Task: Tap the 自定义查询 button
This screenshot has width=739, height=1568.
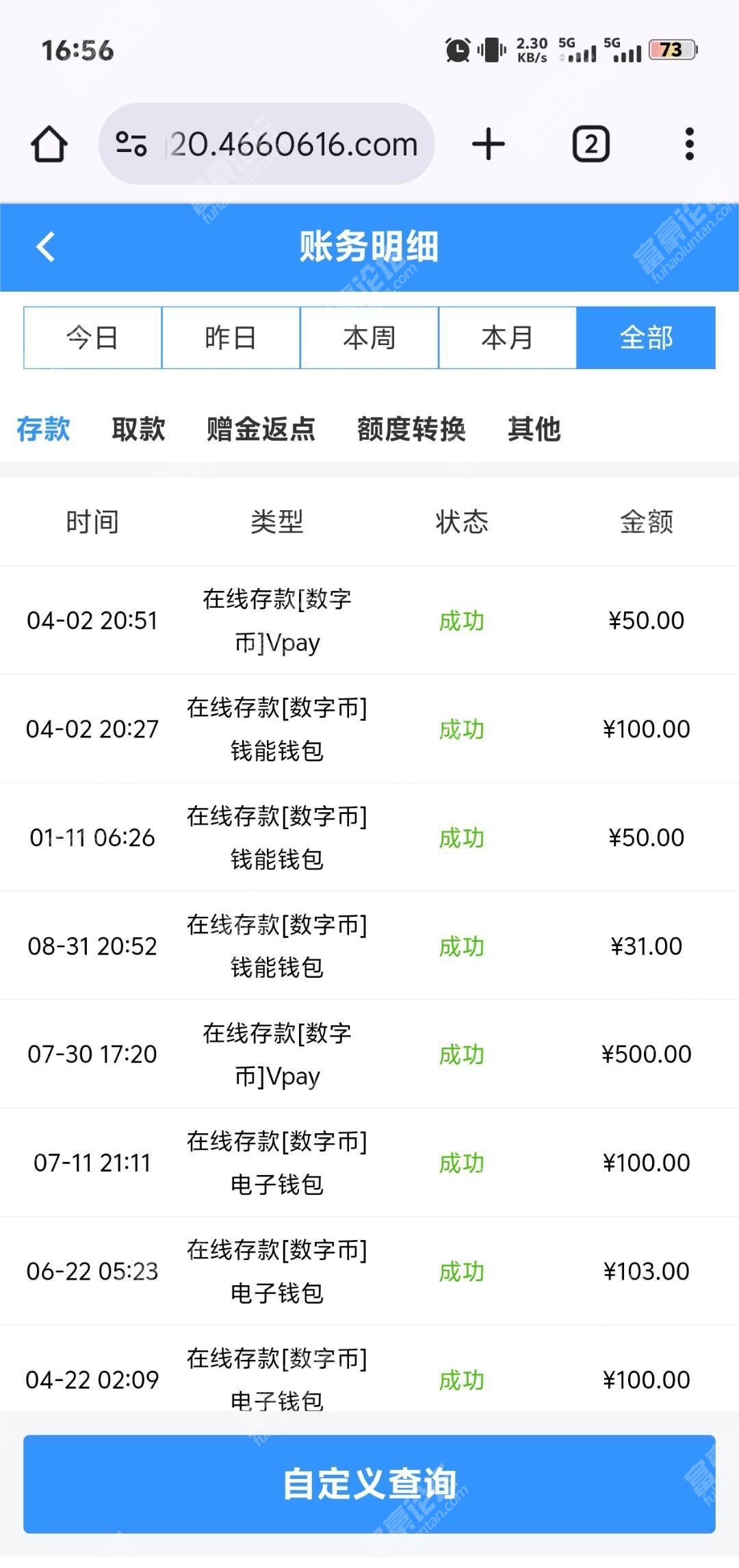Action: tap(369, 1484)
